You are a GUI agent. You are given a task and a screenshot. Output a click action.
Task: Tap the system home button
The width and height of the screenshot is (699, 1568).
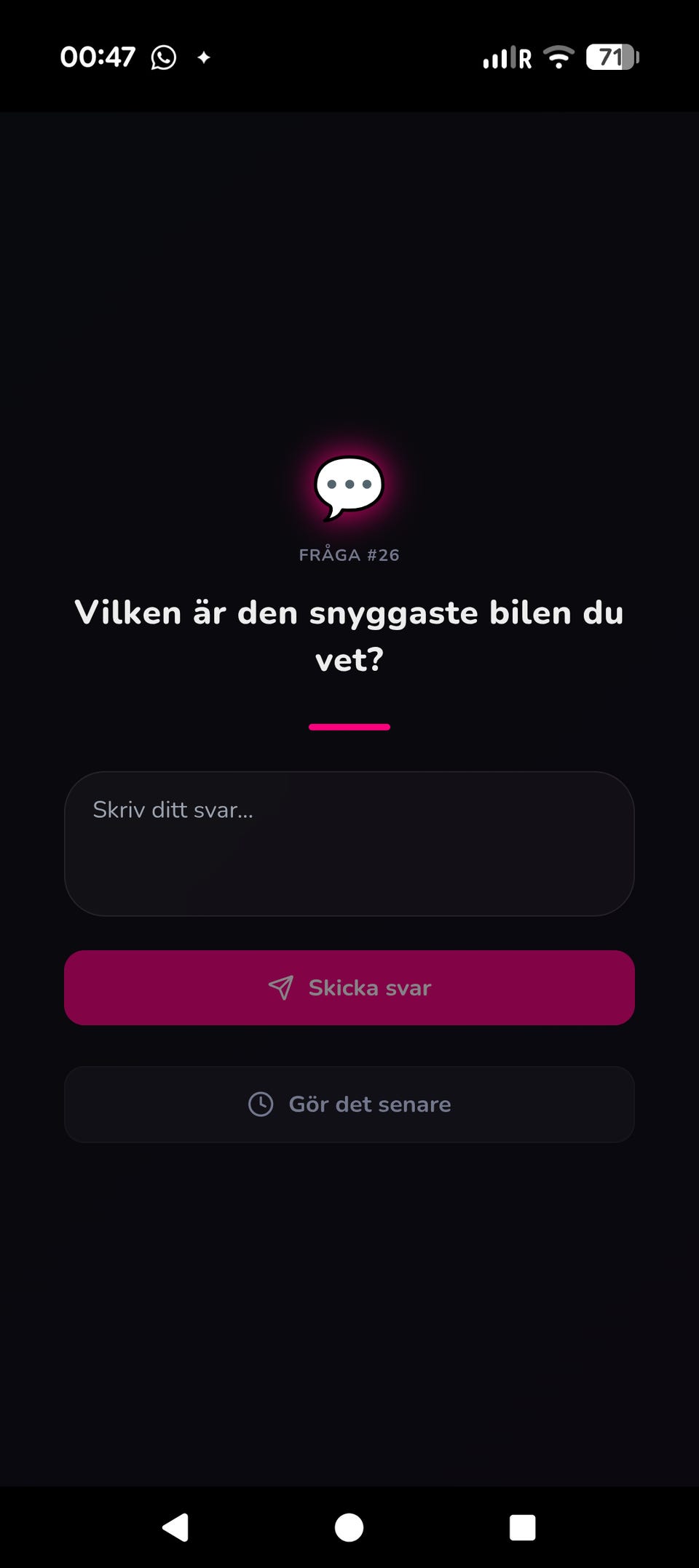pyautogui.click(x=349, y=1527)
